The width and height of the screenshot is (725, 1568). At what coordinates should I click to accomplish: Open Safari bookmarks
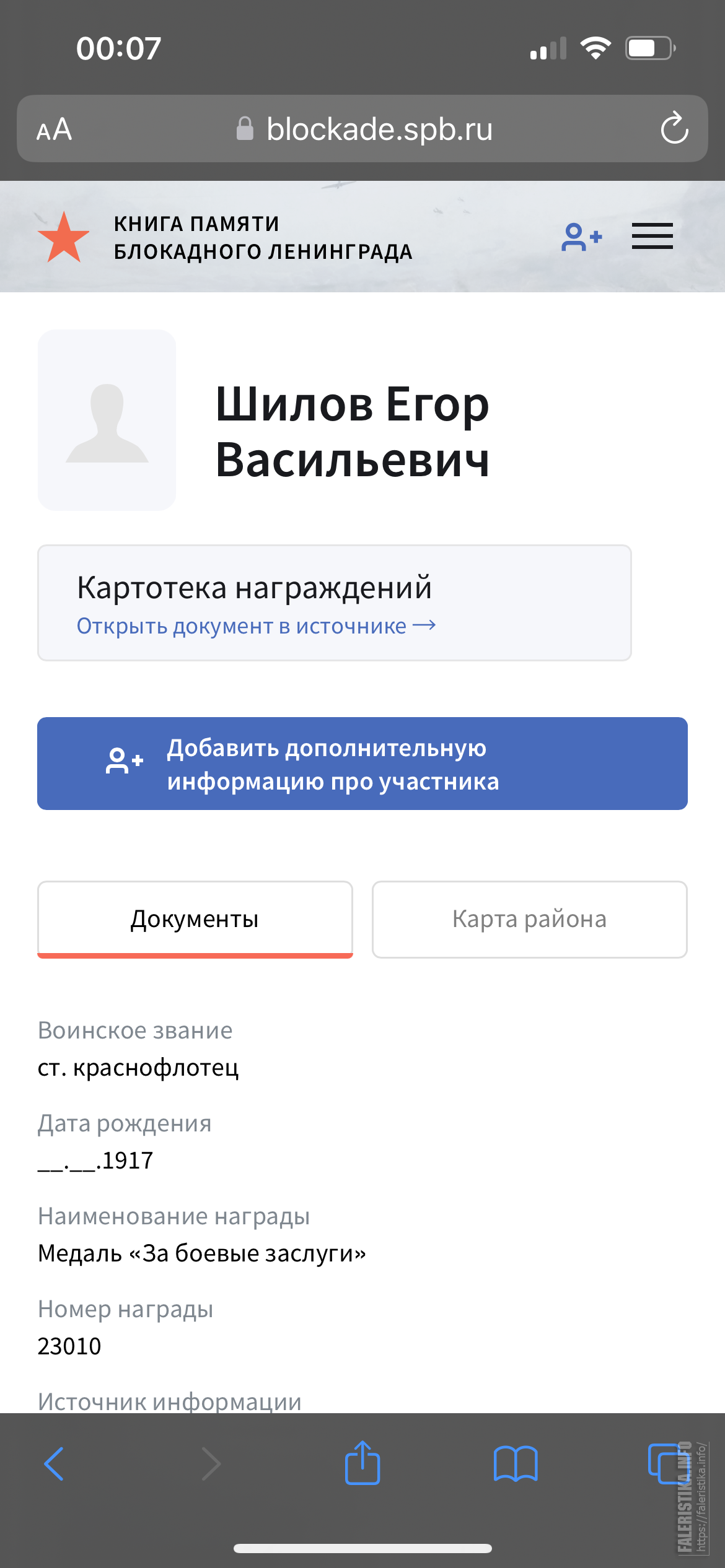pos(516,1464)
